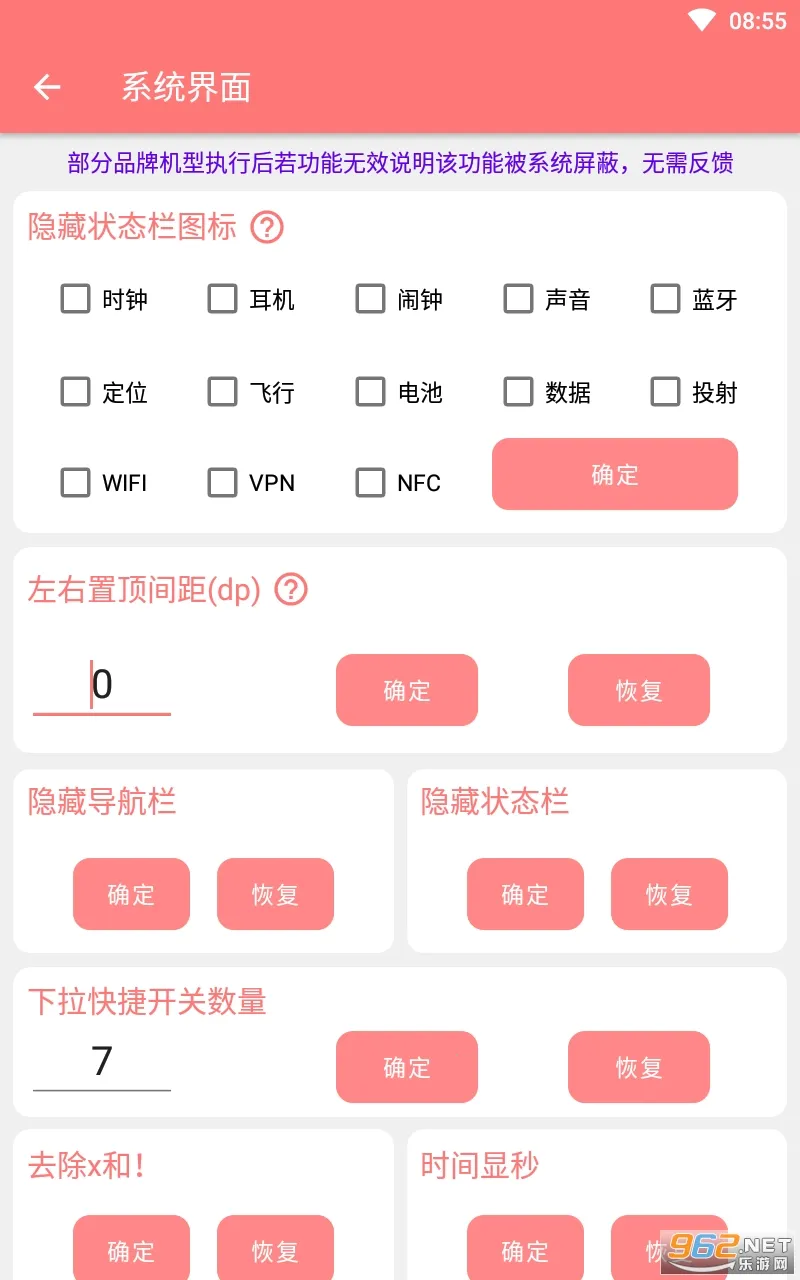This screenshot has width=800, height=1280.
Task: Open the help icon beside 隐藏状态栏图标
Action: click(265, 227)
